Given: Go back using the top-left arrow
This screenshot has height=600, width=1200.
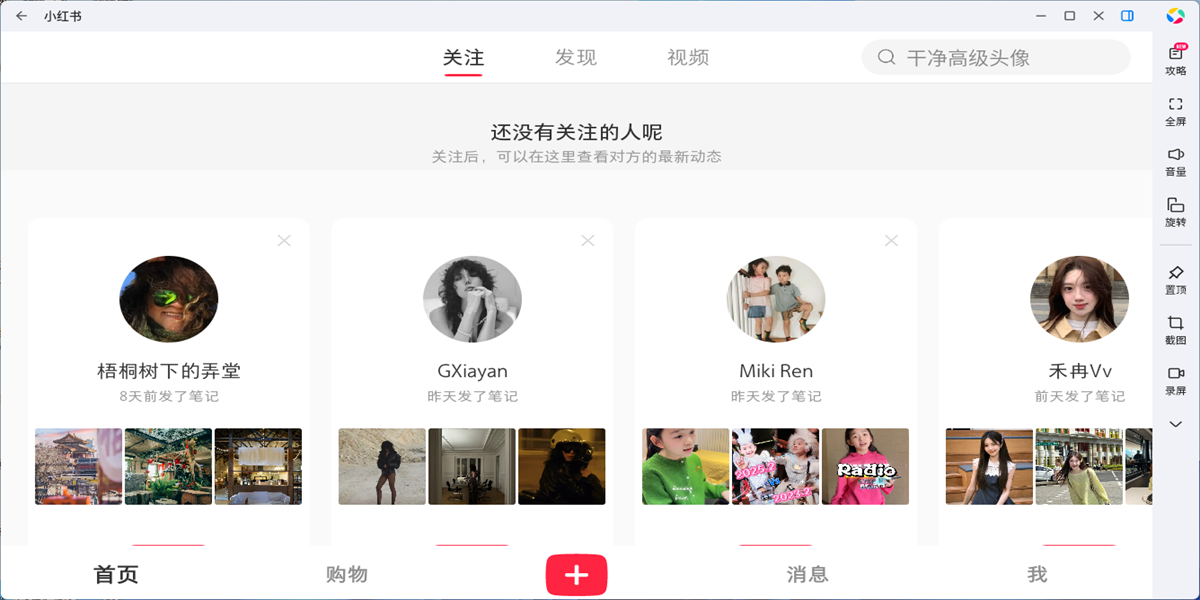Looking at the screenshot, I should [21, 16].
